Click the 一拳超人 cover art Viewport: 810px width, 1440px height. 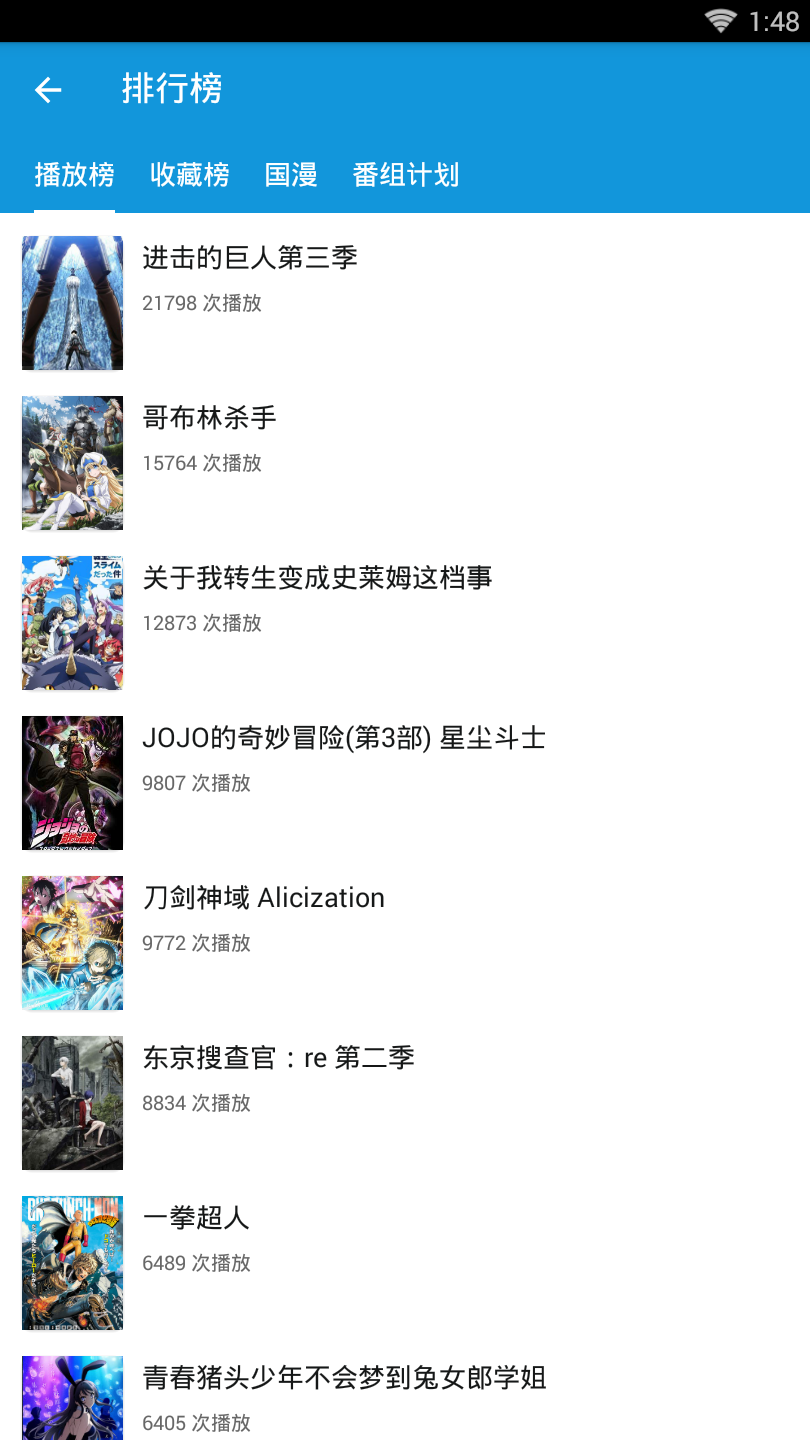(72, 1262)
